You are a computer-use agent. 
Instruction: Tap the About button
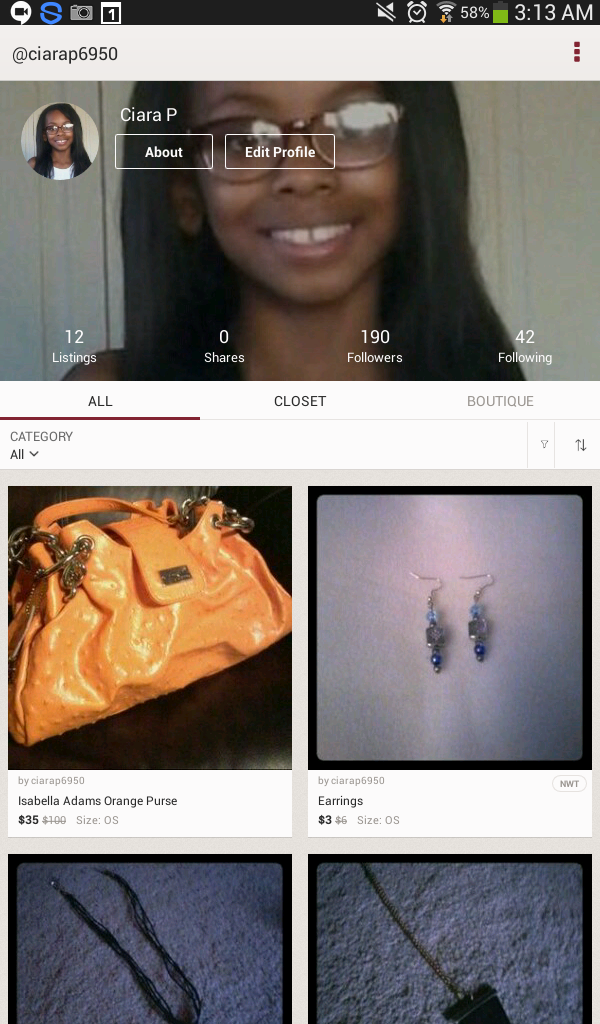164,152
